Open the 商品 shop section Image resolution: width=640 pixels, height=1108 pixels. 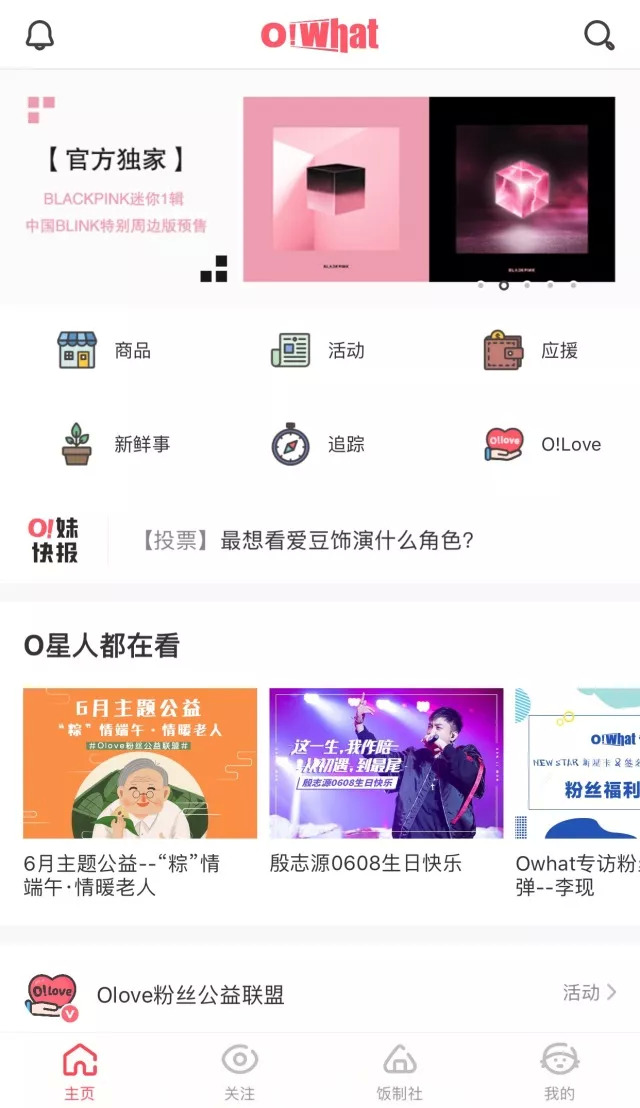click(105, 351)
